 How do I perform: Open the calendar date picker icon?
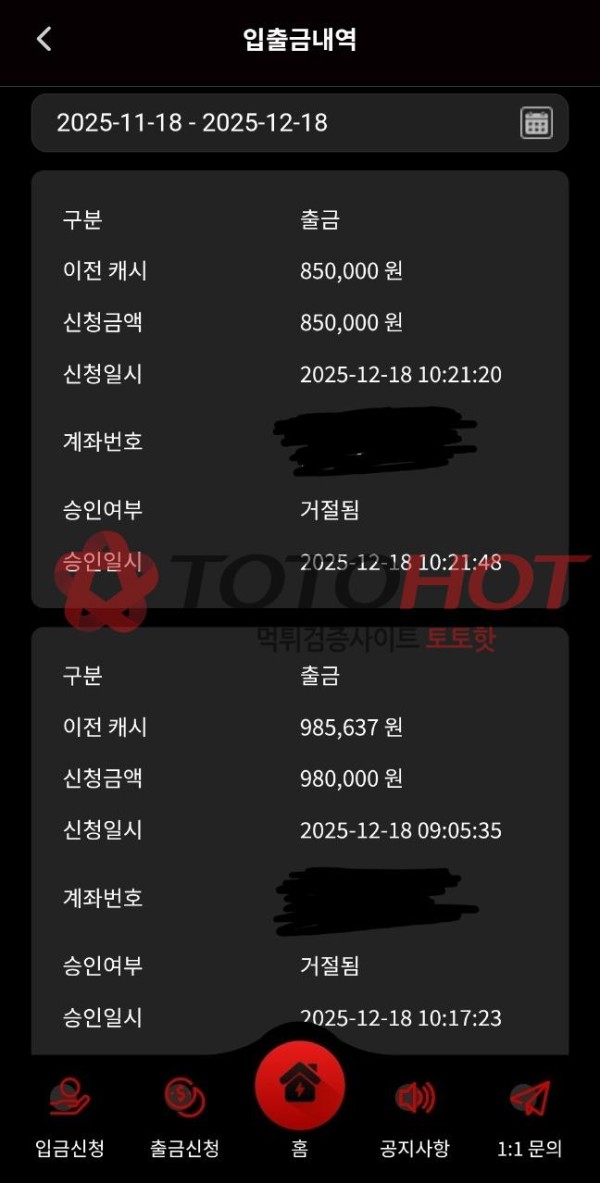tap(536, 123)
